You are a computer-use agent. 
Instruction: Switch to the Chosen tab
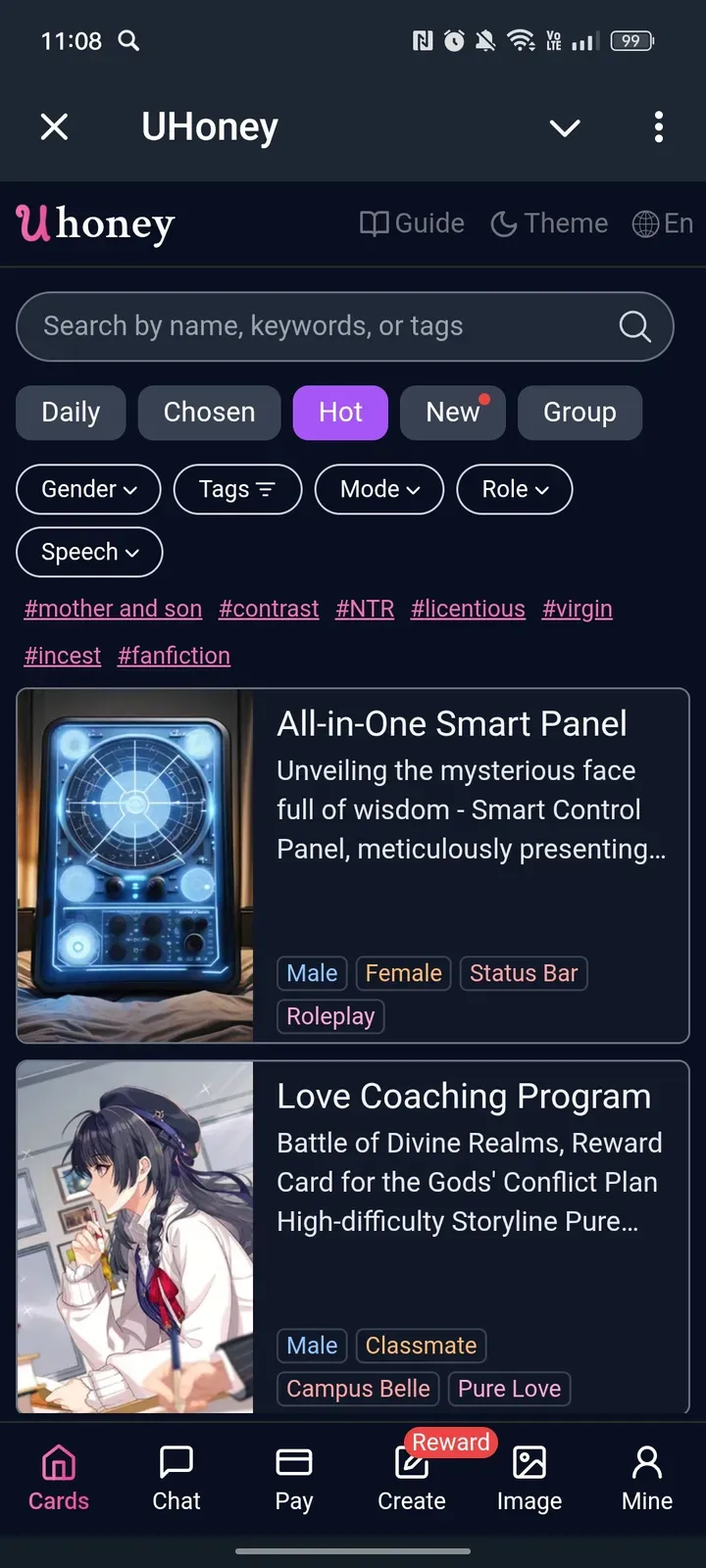coord(209,413)
